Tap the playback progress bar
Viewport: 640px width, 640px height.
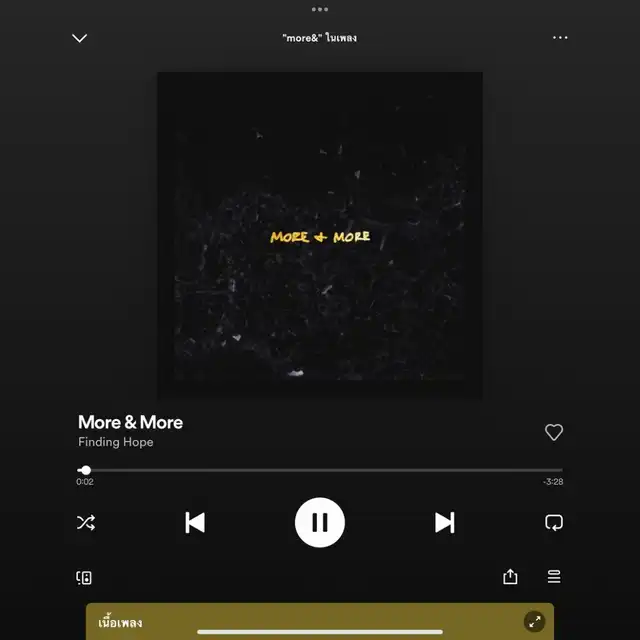(x=320, y=470)
